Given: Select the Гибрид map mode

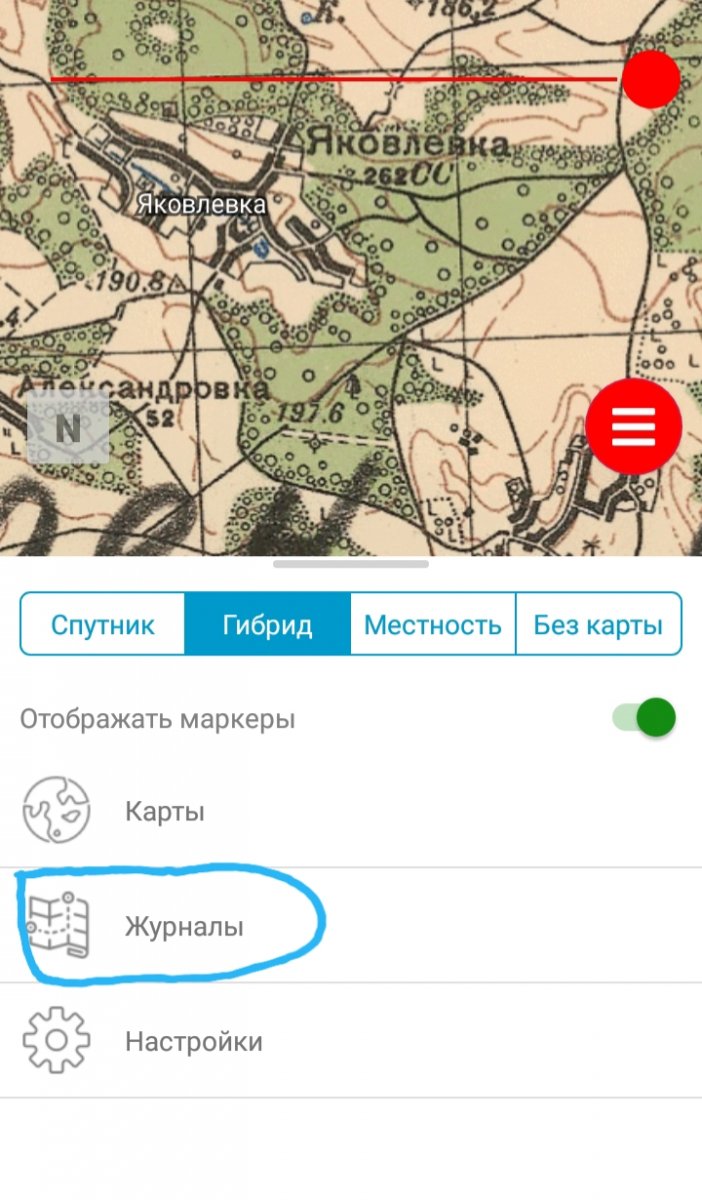Looking at the screenshot, I should [267, 626].
